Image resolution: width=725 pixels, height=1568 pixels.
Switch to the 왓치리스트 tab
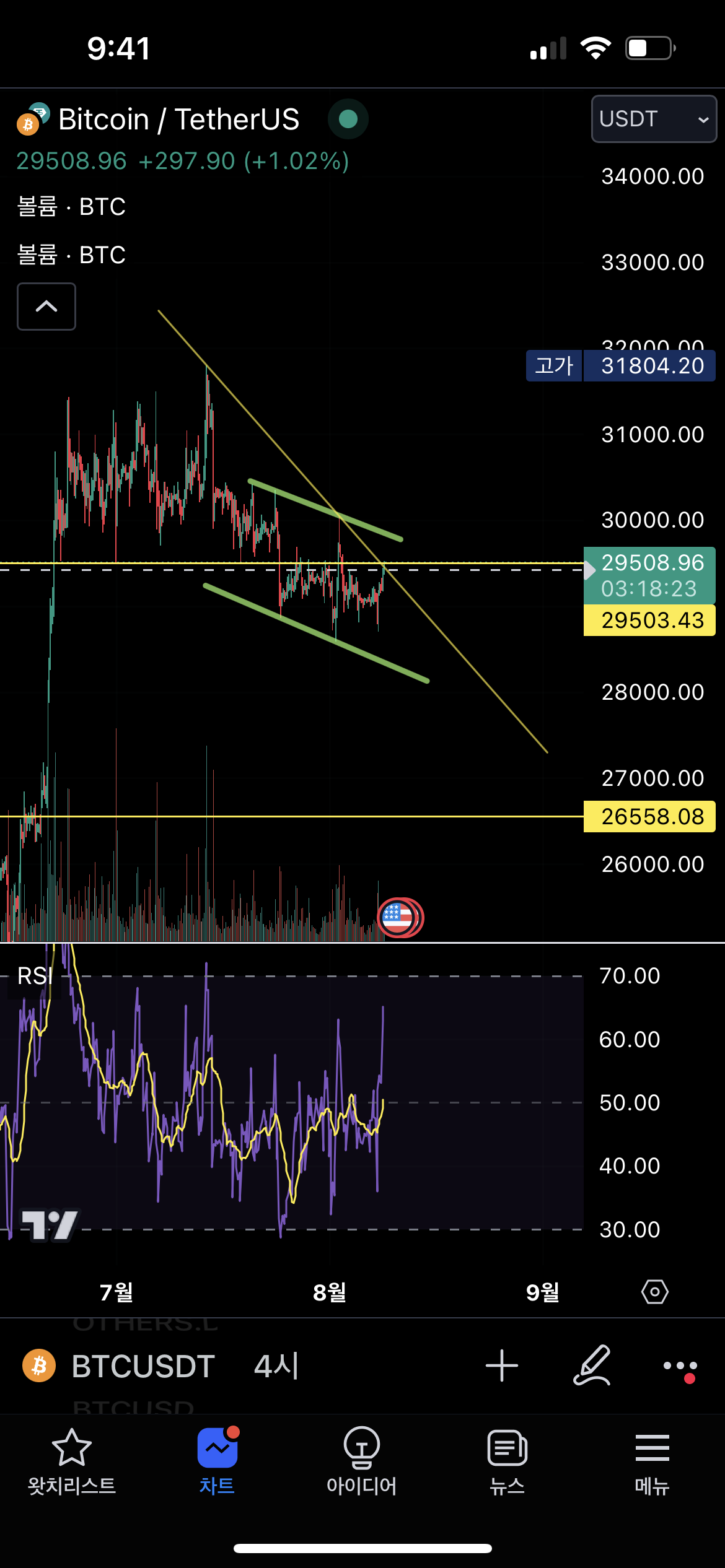coord(72,1461)
